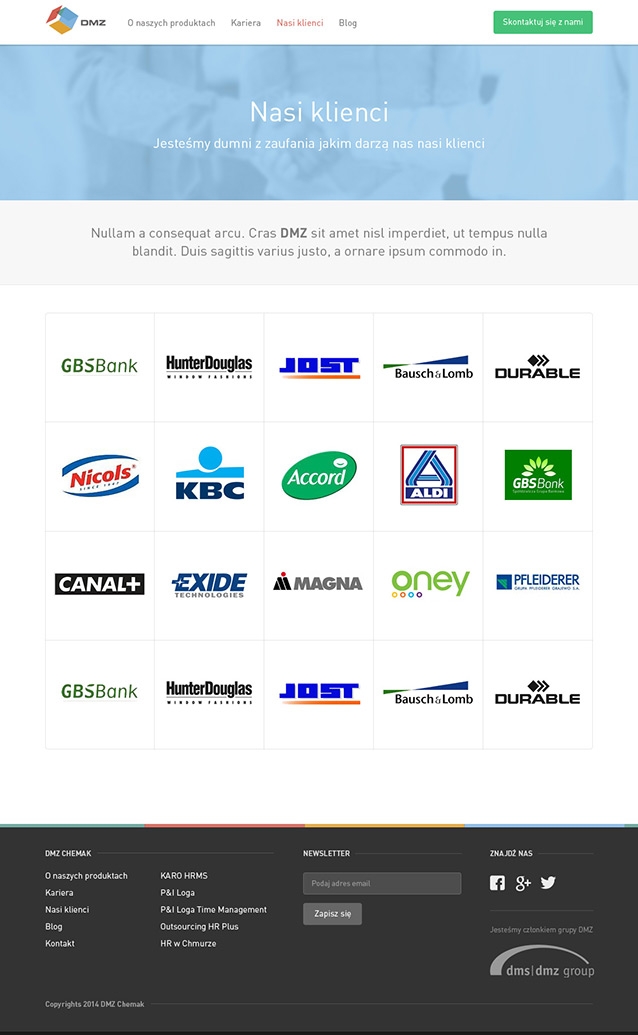This screenshot has height=1035, width=638.
Task: Tap the Skontaktuj się z nami button
Action: point(542,22)
